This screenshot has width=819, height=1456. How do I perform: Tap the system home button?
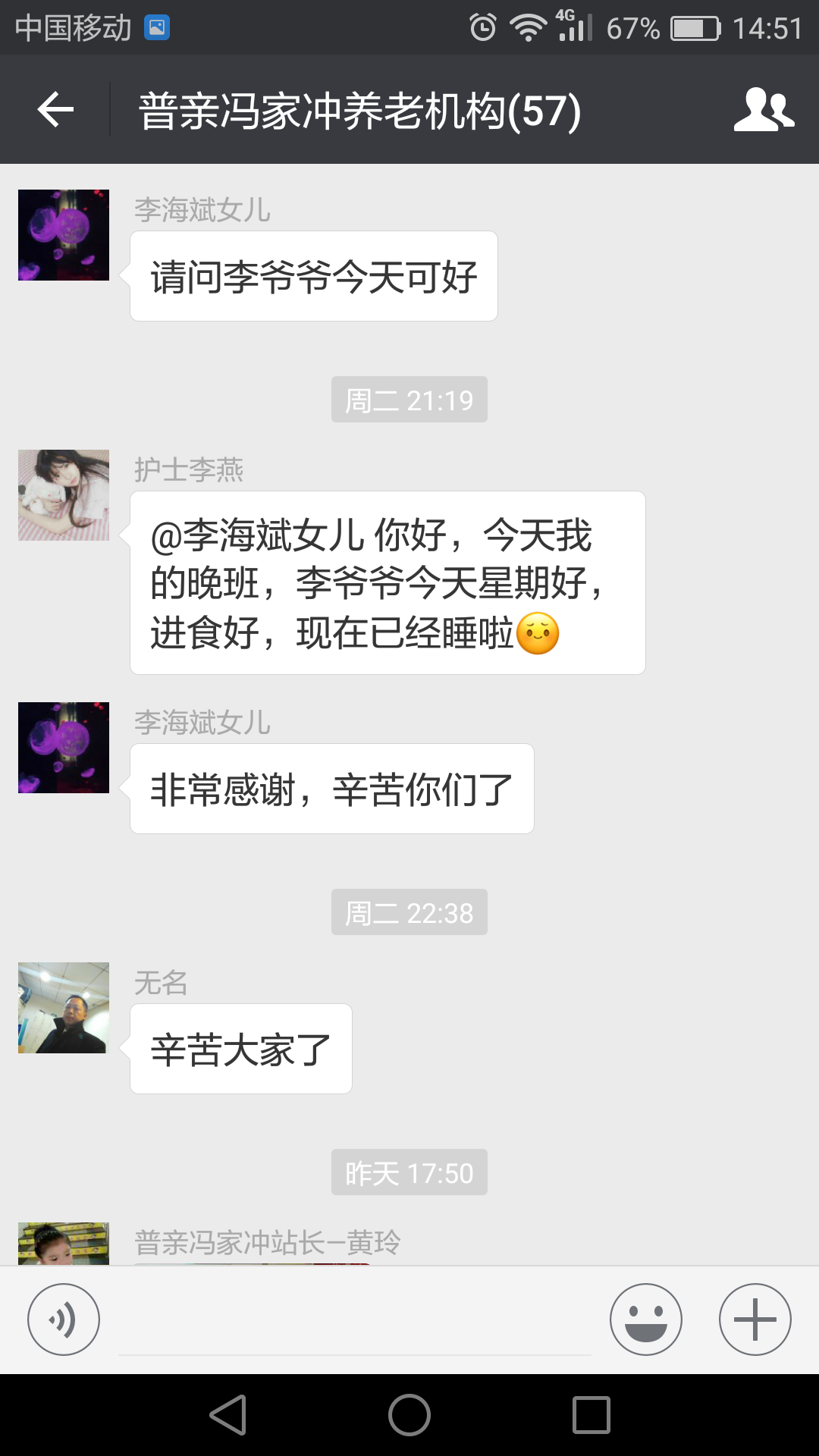point(409,1415)
